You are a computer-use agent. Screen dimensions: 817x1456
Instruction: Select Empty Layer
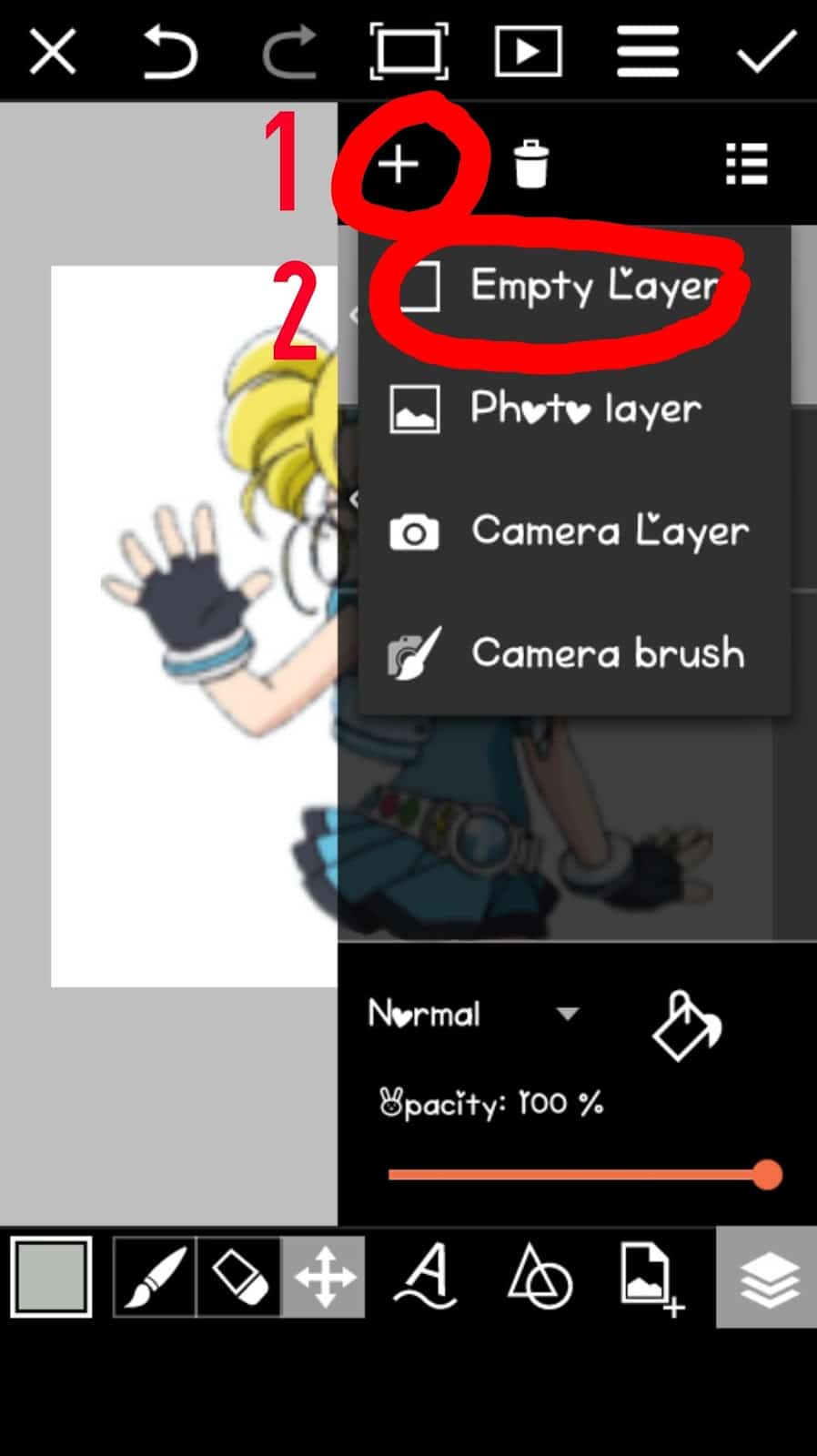[x=573, y=287]
